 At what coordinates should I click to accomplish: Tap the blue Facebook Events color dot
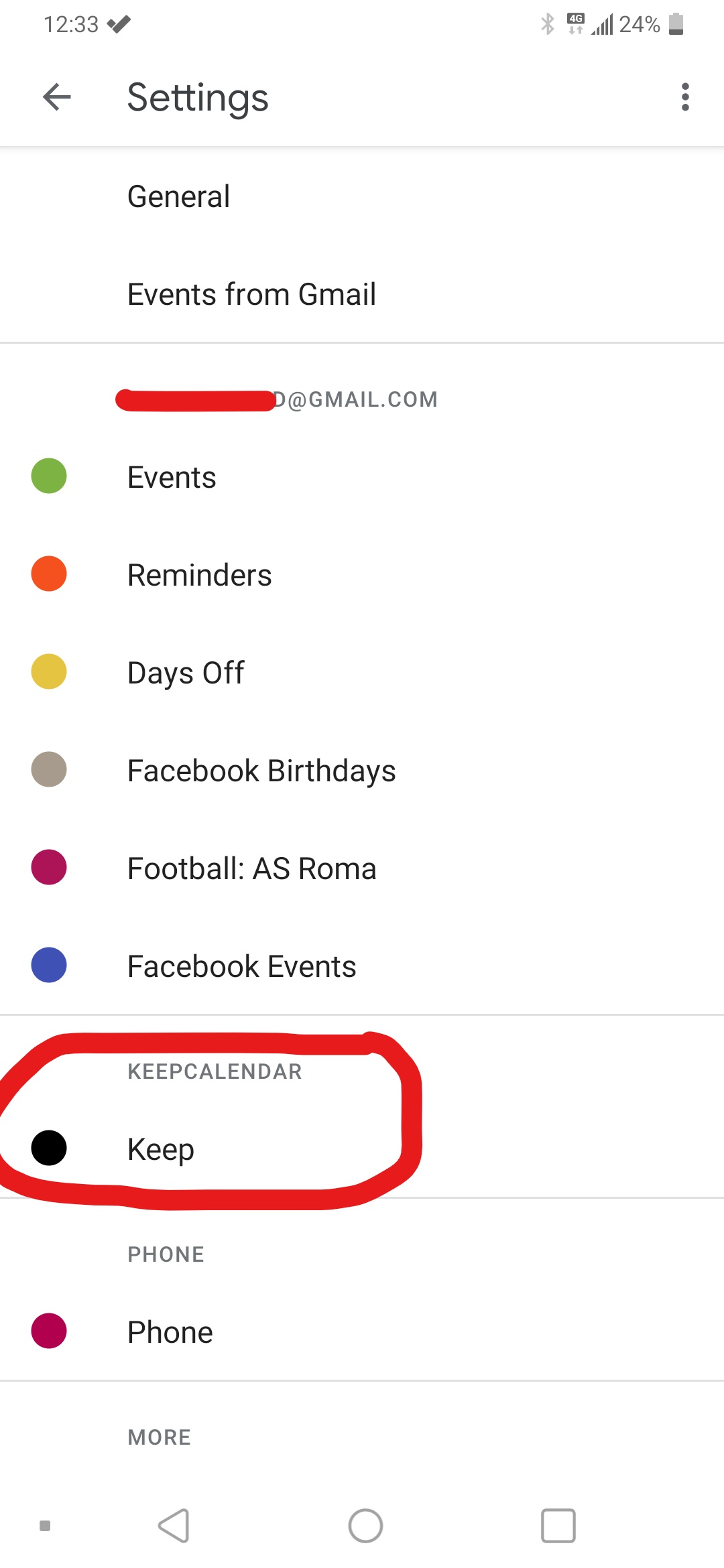[48, 966]
